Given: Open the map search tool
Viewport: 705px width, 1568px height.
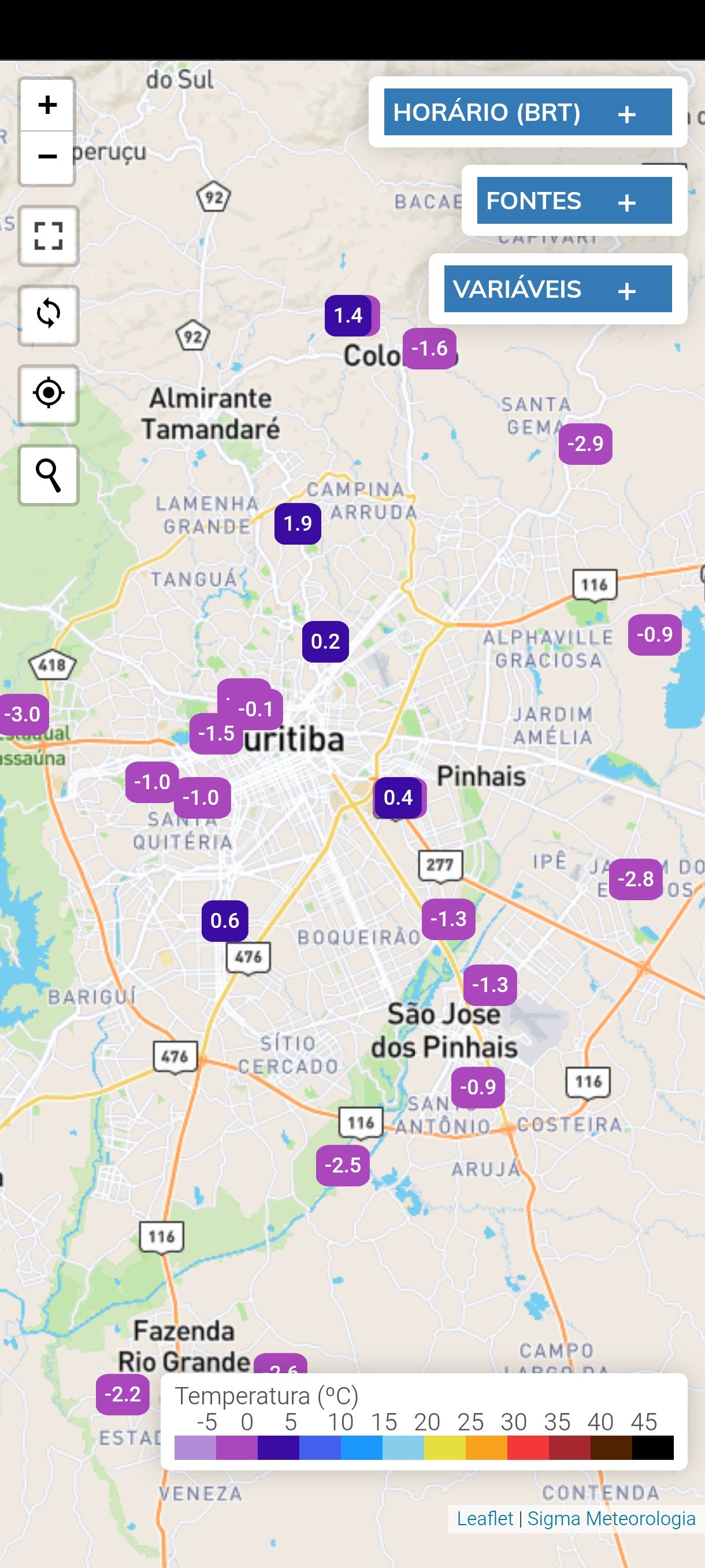Looking at the screenshot, I should pos(49,475).
